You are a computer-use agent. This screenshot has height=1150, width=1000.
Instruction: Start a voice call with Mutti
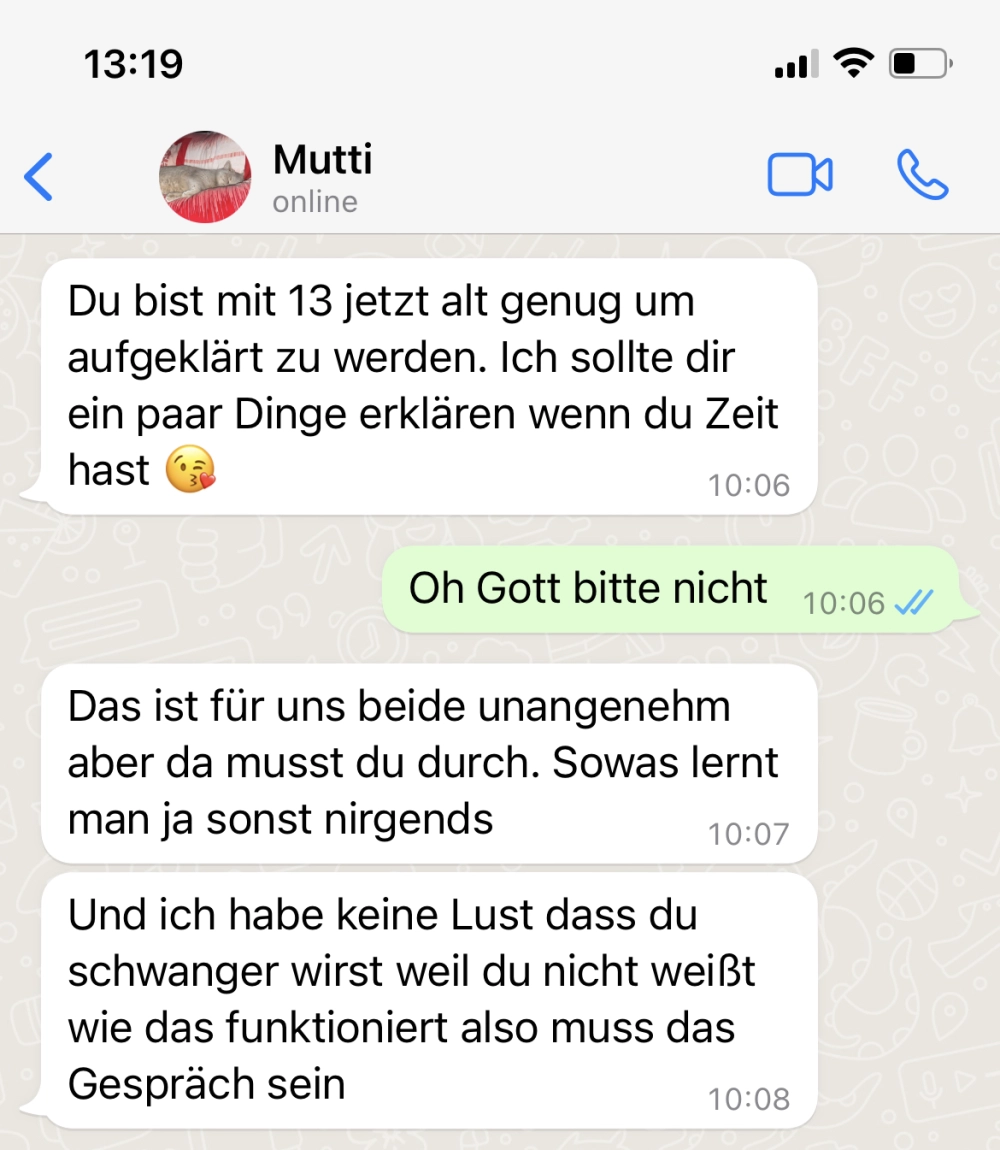[x=922, y=176]
